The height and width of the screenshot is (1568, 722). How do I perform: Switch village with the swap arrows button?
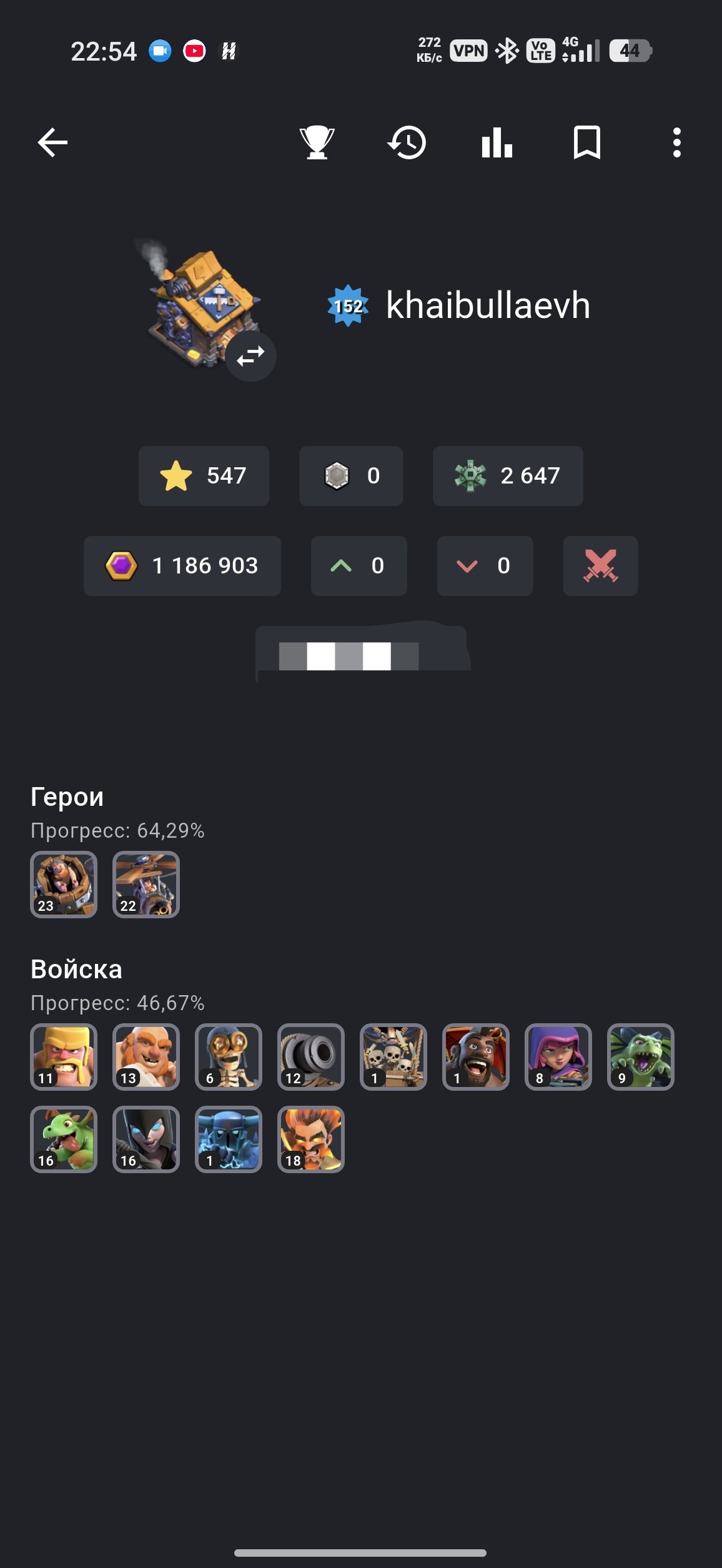(x=250, y=356)
